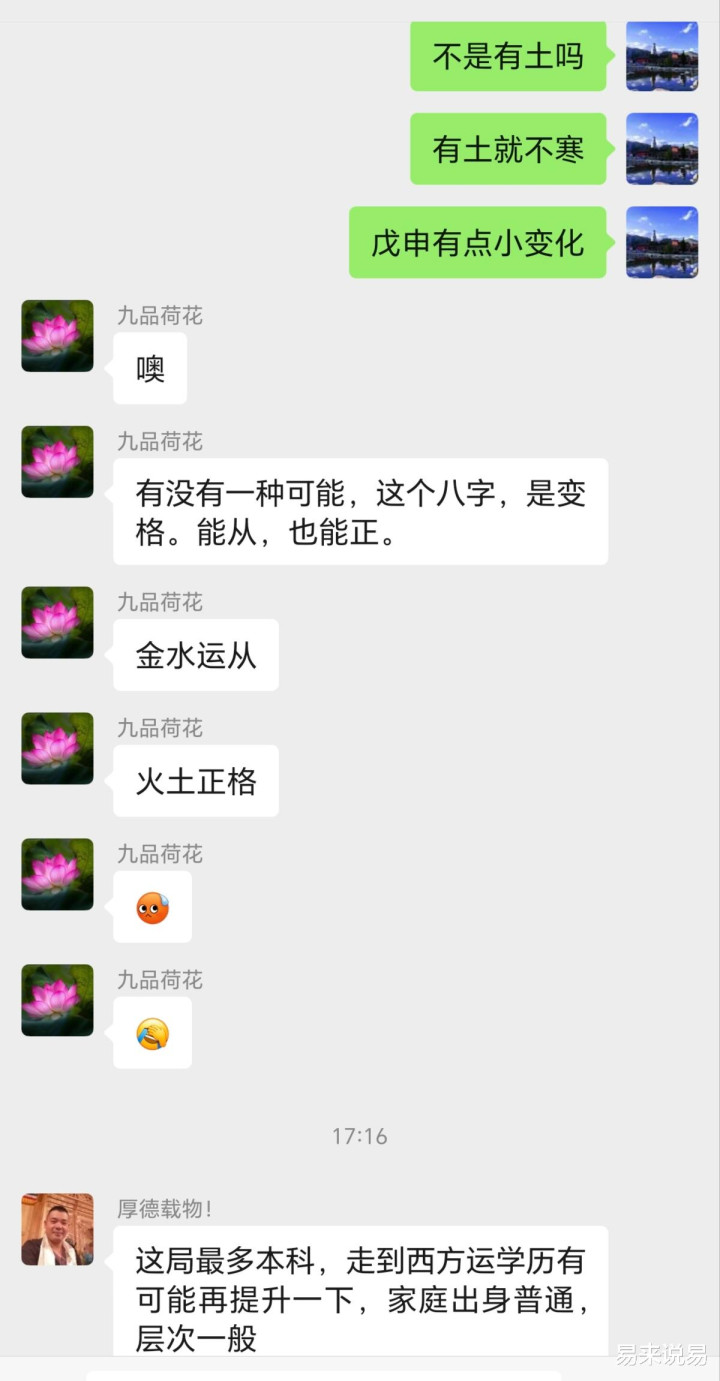Viewport: 720px width, 1381px height.
Task: Open own avatar beside 不是有土吗 message
Action: [x=662, y=56]
